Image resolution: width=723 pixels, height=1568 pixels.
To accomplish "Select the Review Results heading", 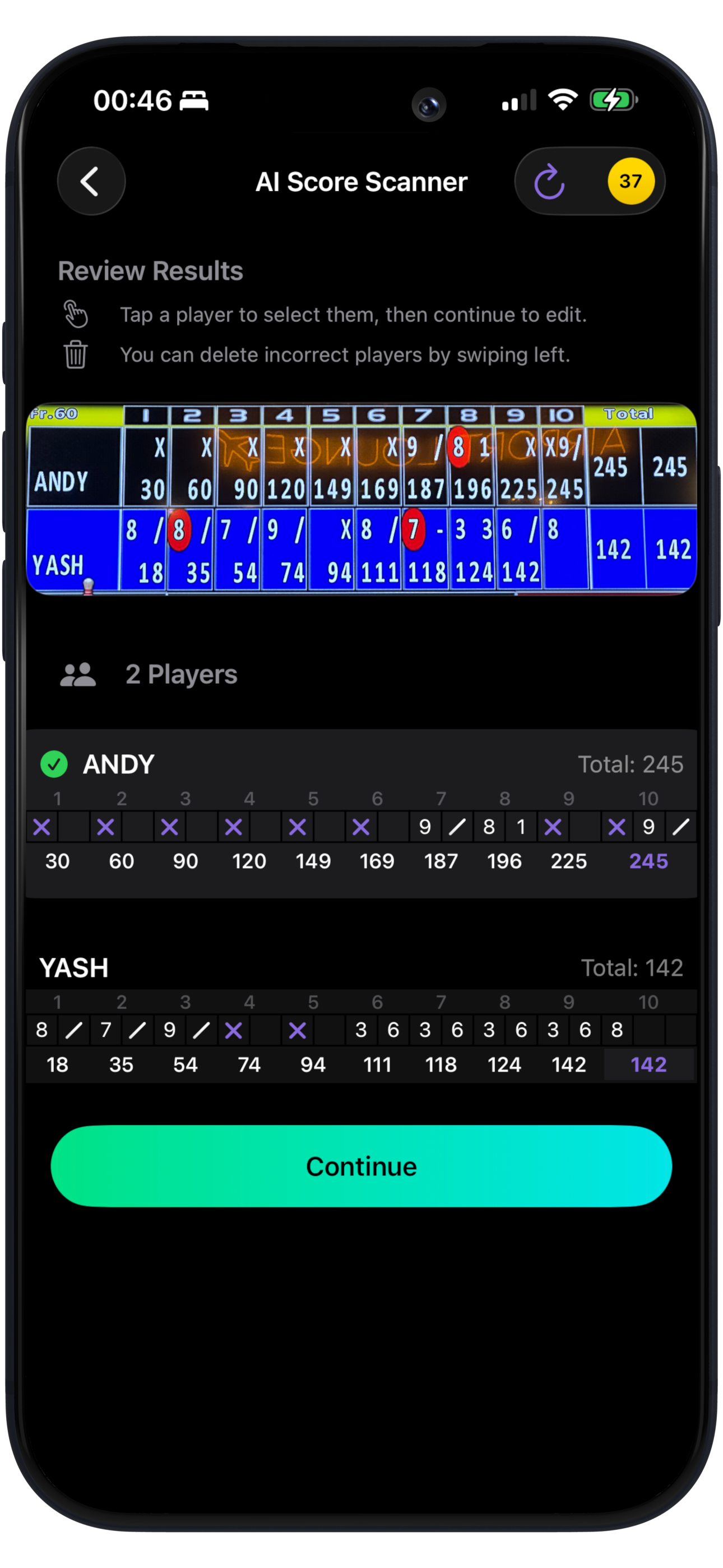I will coord(150,270).
